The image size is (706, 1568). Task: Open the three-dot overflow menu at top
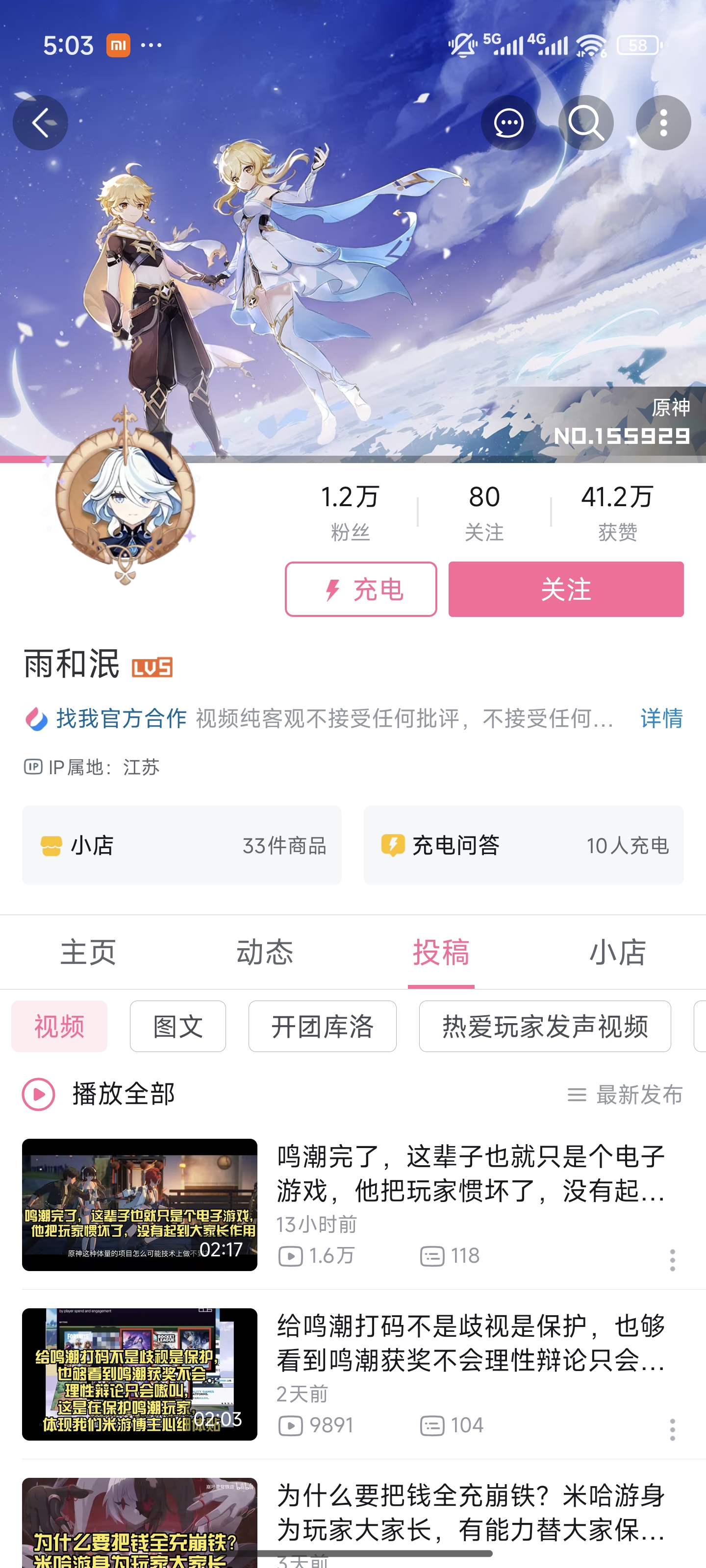coord(663,123)
